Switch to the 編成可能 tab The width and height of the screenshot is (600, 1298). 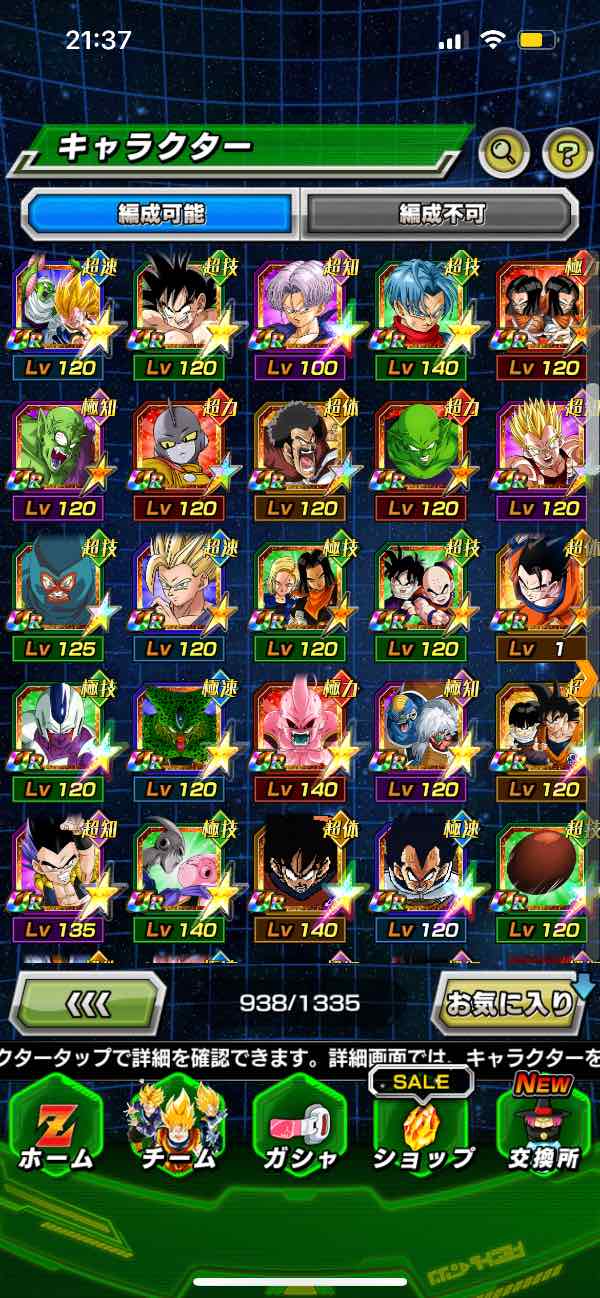(x=161, y=213)
